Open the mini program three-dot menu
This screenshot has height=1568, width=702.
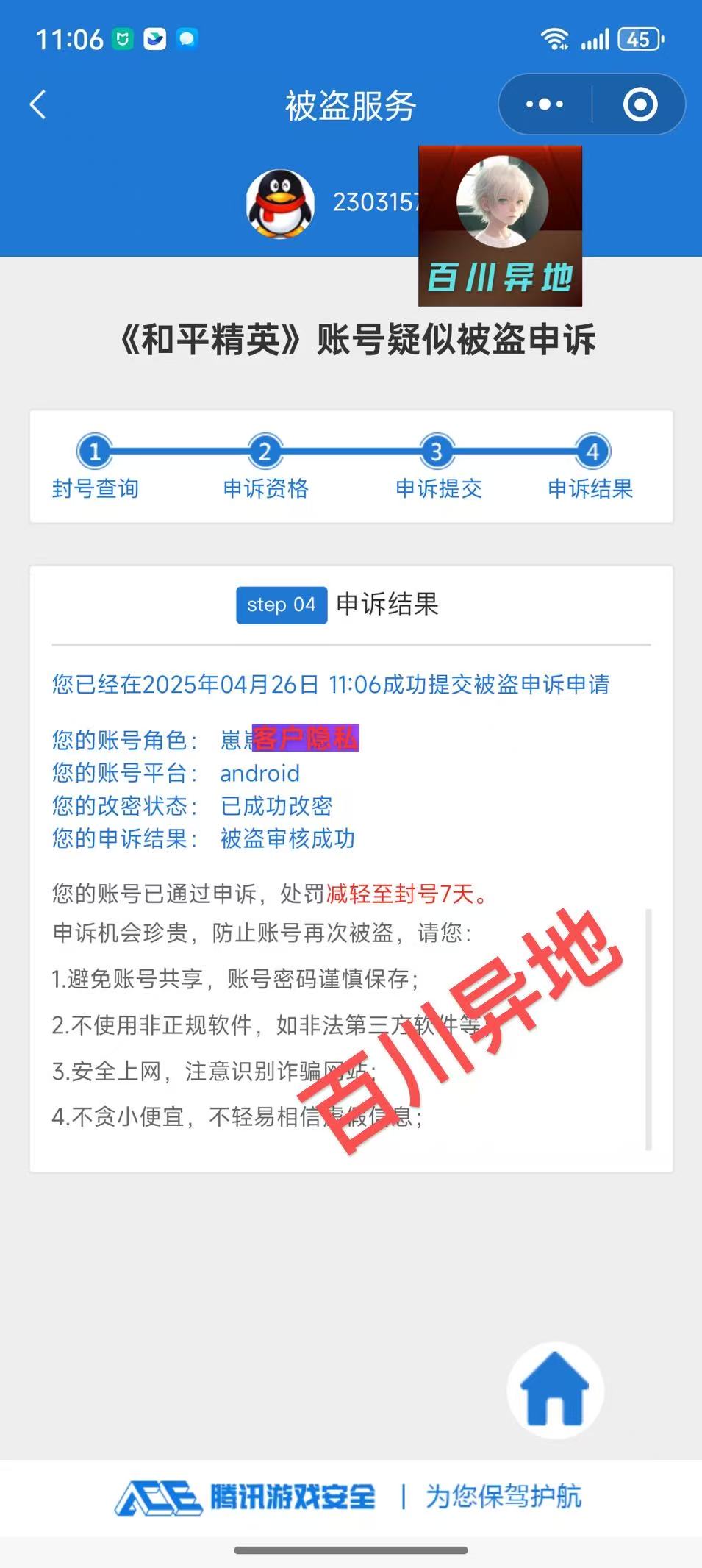545,104
